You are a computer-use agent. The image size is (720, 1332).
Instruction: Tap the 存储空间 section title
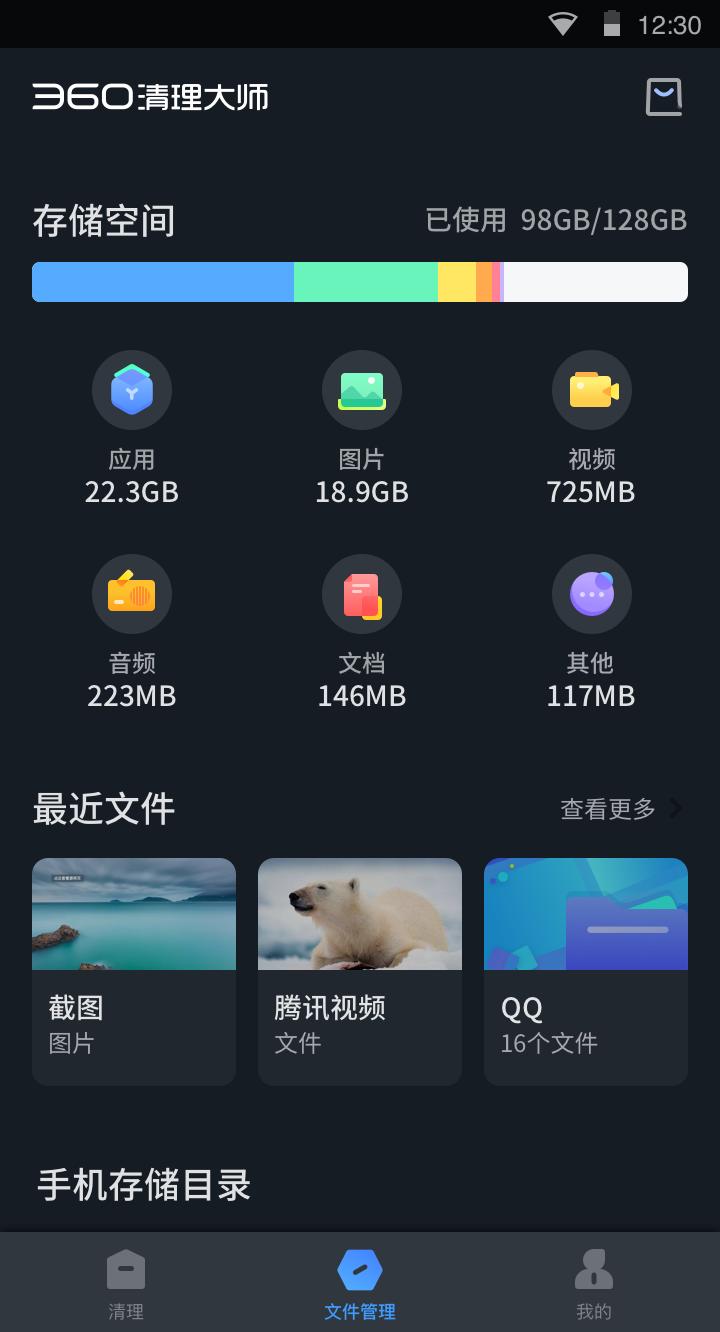104,222
